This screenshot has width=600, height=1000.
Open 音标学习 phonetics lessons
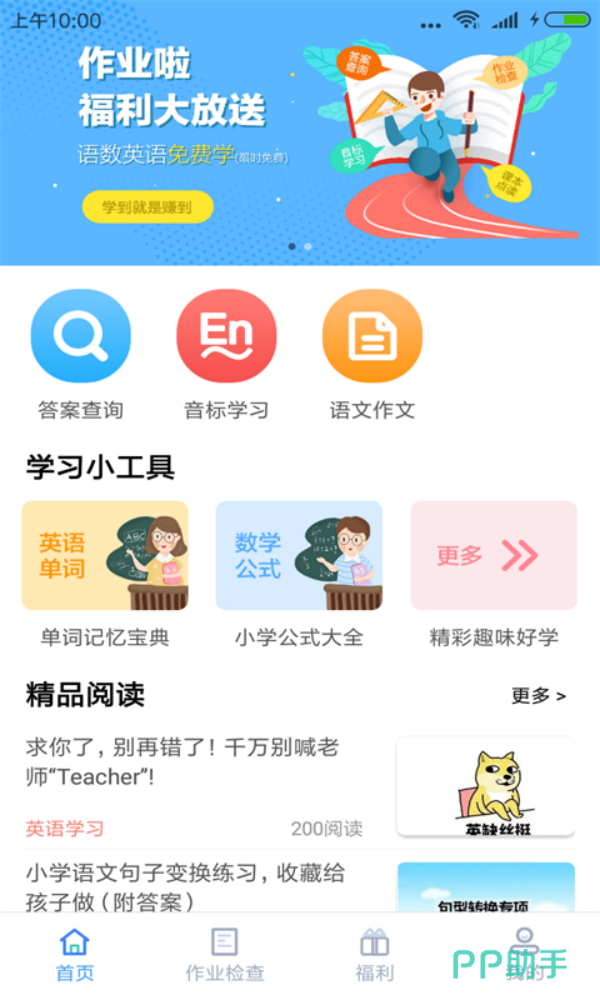(x=226, y=338)
